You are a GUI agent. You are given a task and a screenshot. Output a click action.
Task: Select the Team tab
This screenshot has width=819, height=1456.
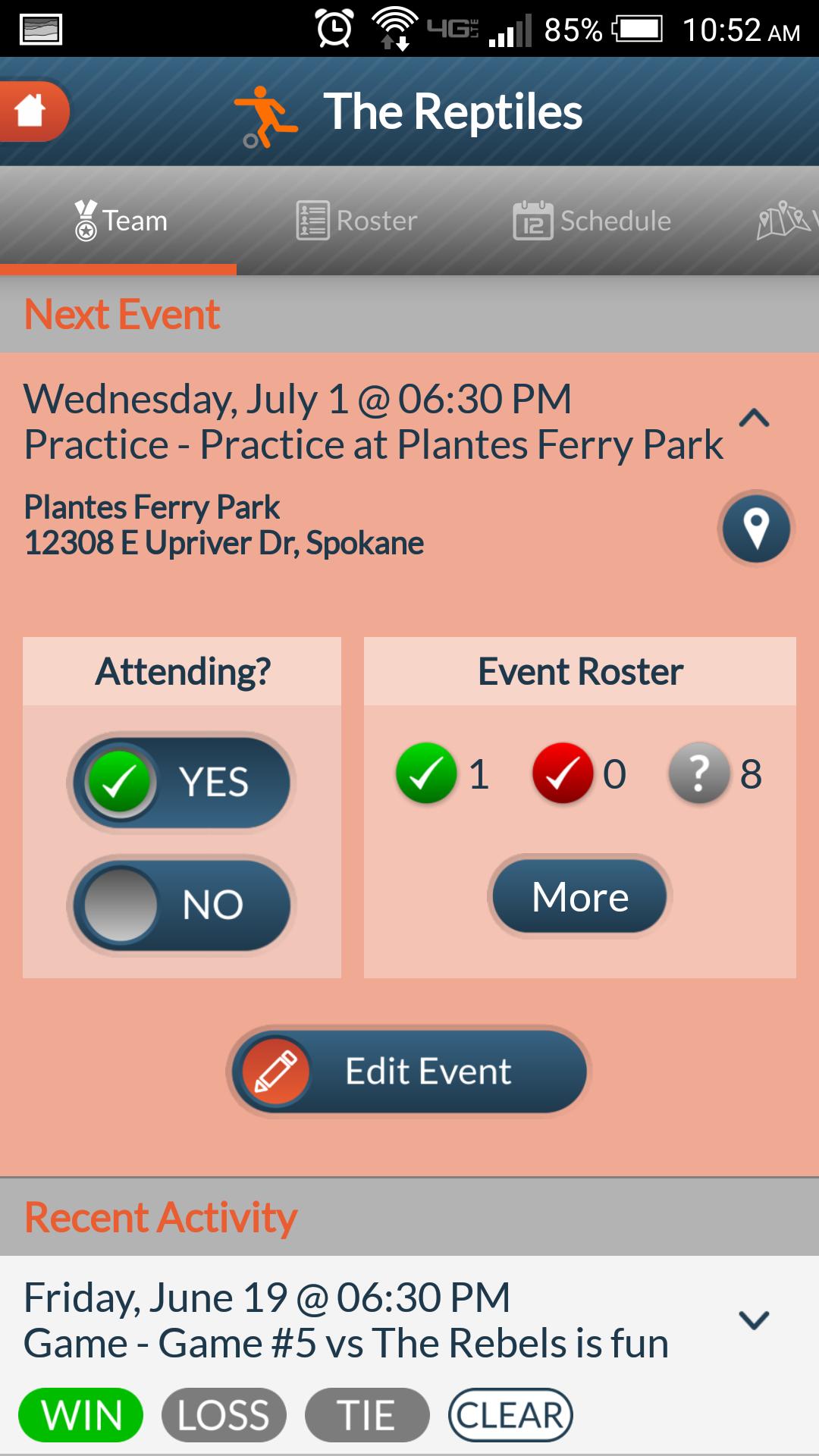point(121,221)
